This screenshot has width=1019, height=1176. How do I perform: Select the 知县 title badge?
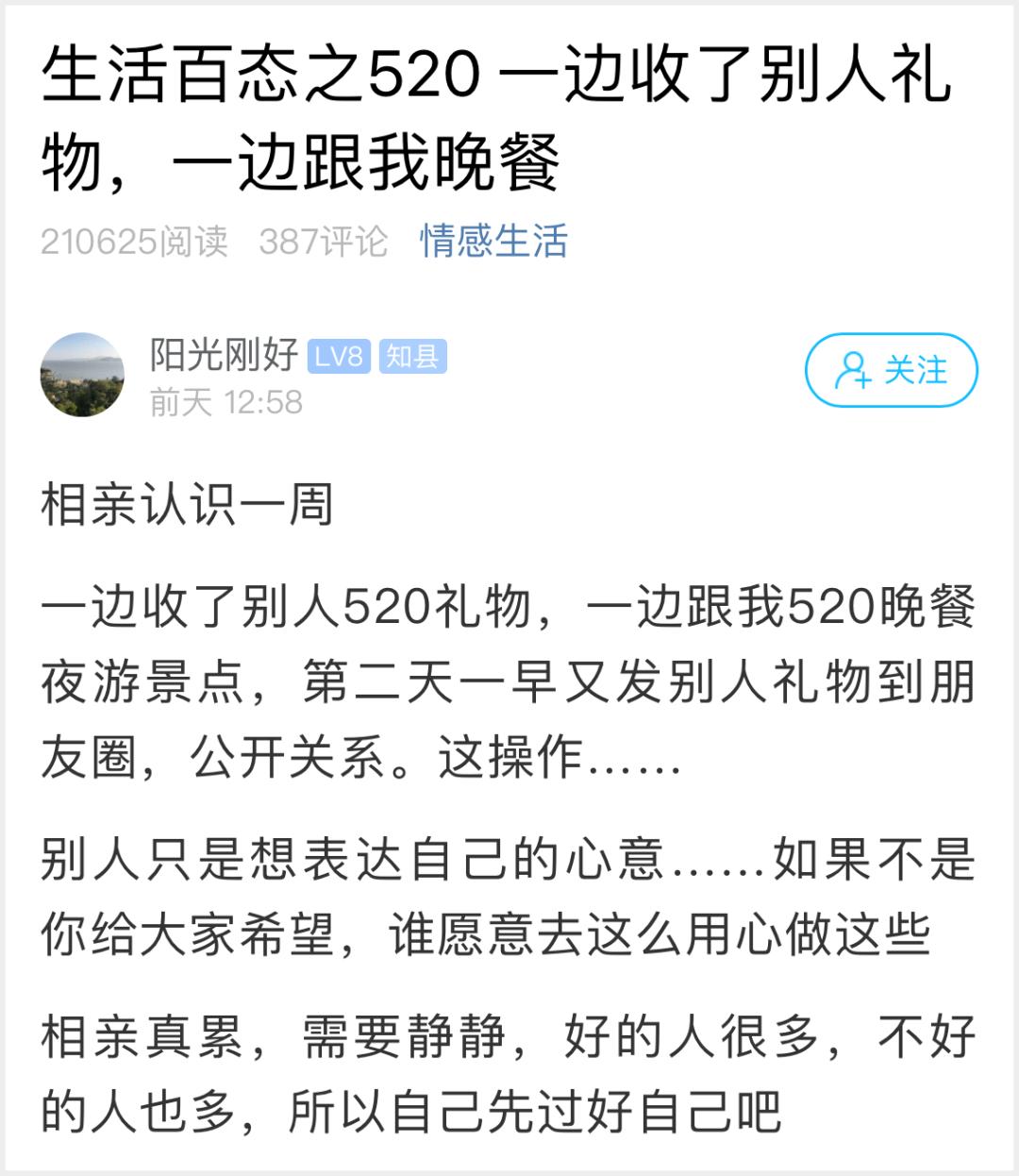[413, 356]
